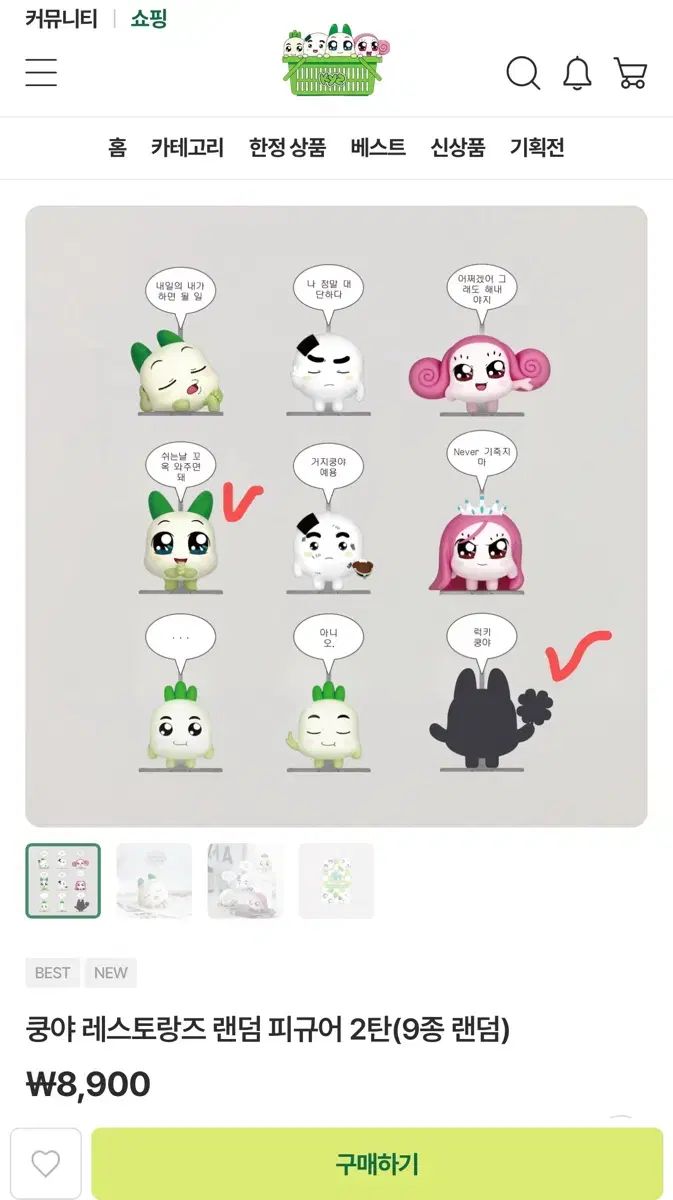Open the 베스트 tab
Screen dimensions: 673x1200
click(x=378, y=147)
